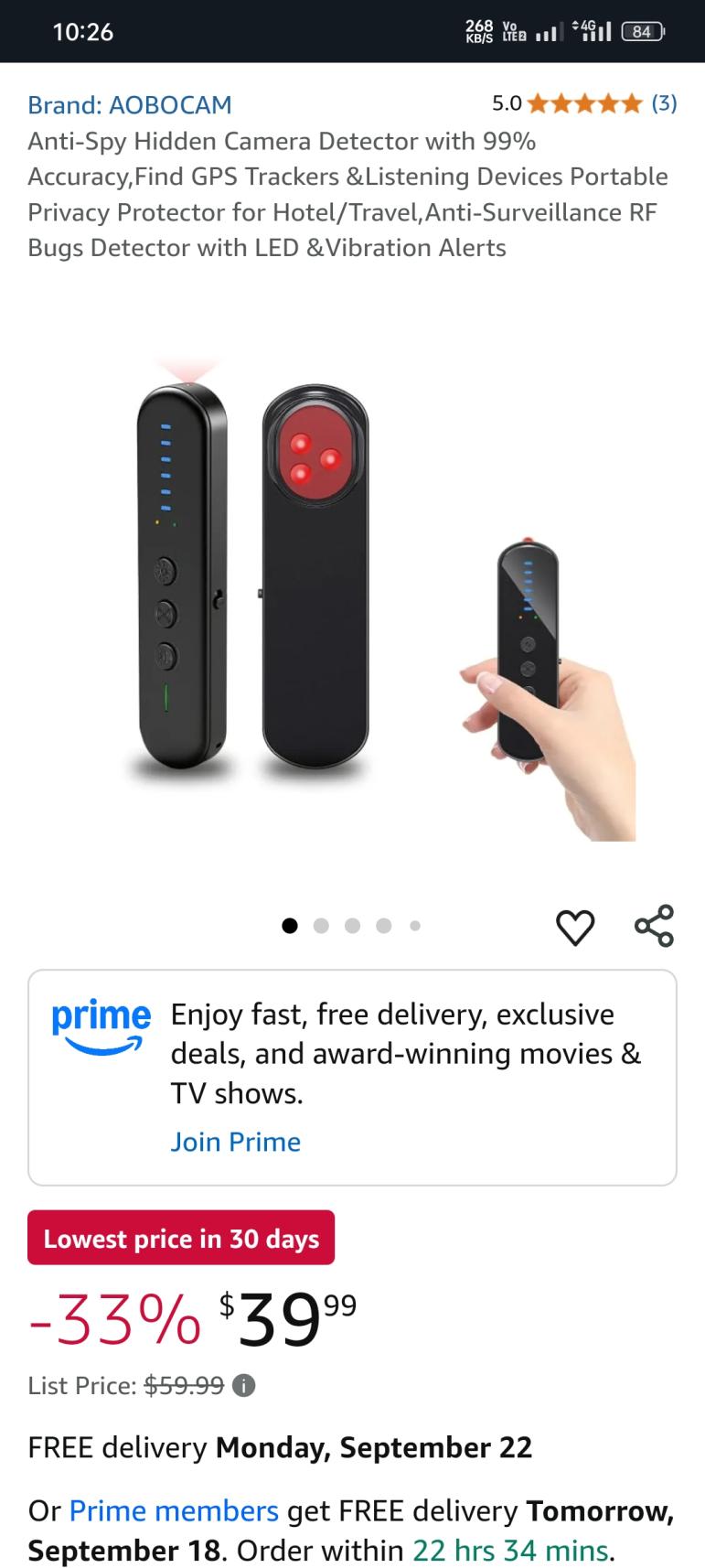Screen dimensions: 705x1568
Task: Open the Prime members link
Action: pos(174,1510)
